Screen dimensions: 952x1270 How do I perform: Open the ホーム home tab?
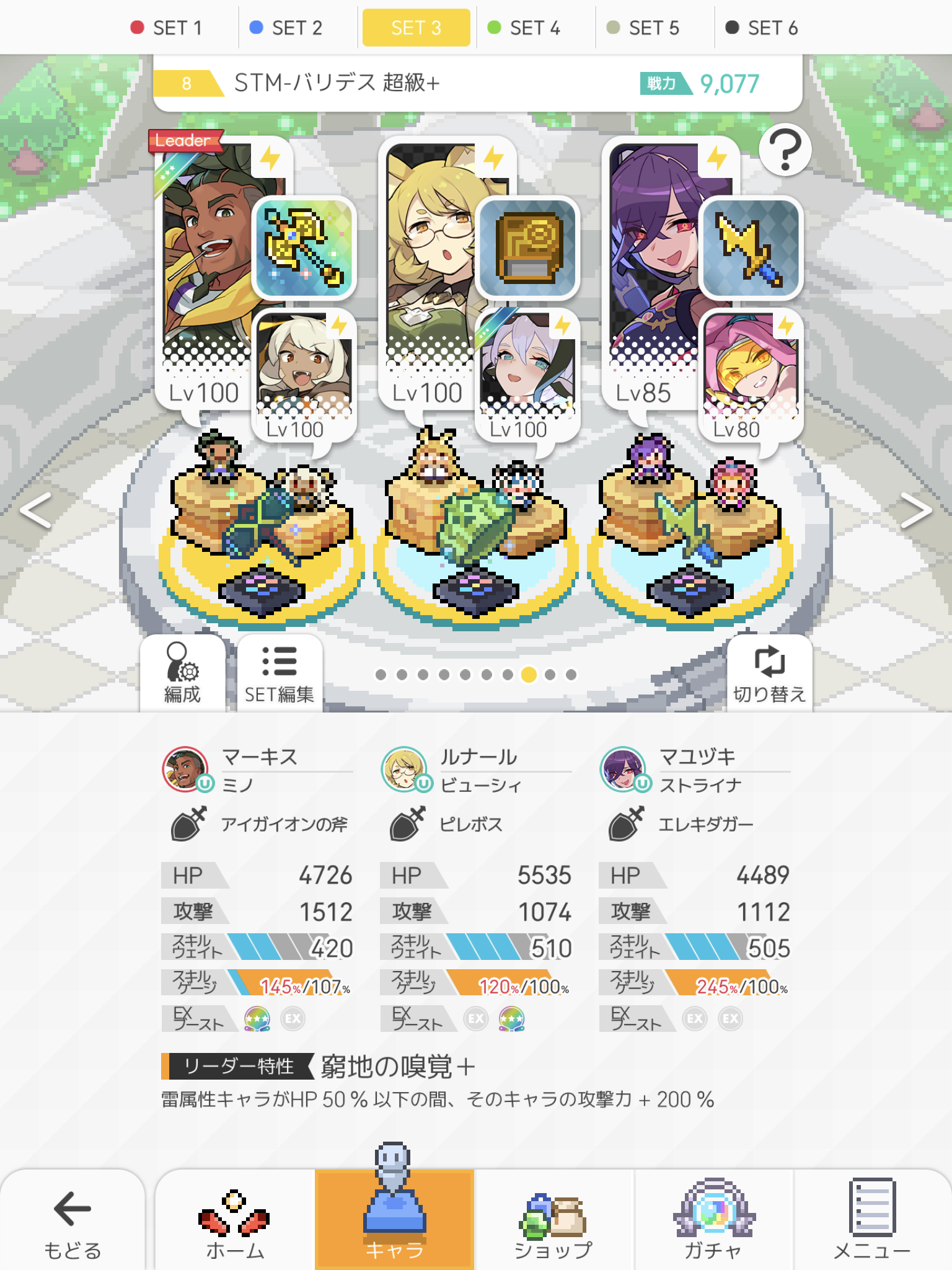click(235, 1222)
